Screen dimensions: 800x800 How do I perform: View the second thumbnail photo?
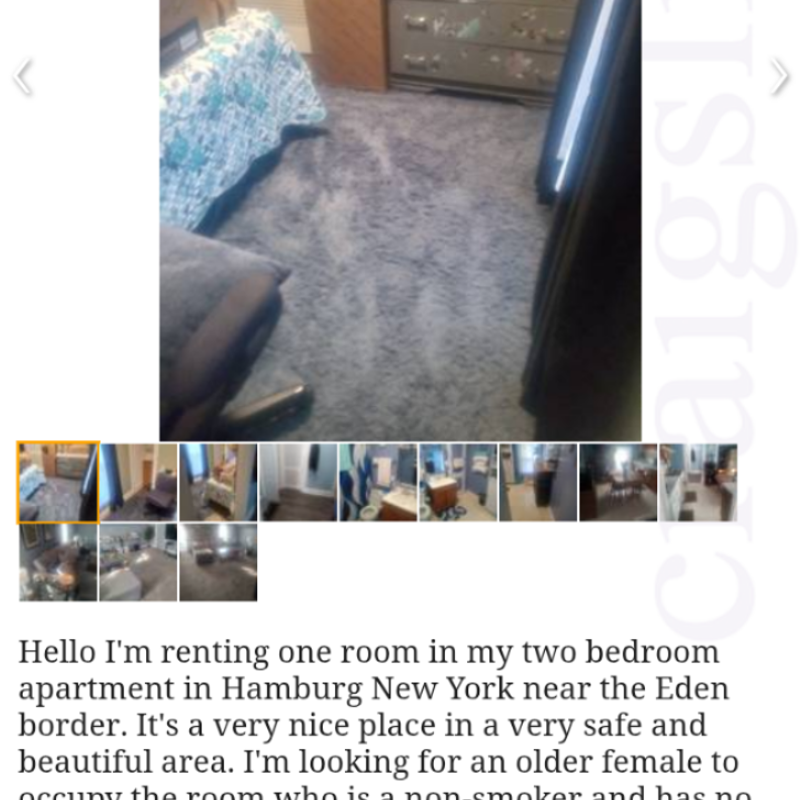(x=138, y=482)
